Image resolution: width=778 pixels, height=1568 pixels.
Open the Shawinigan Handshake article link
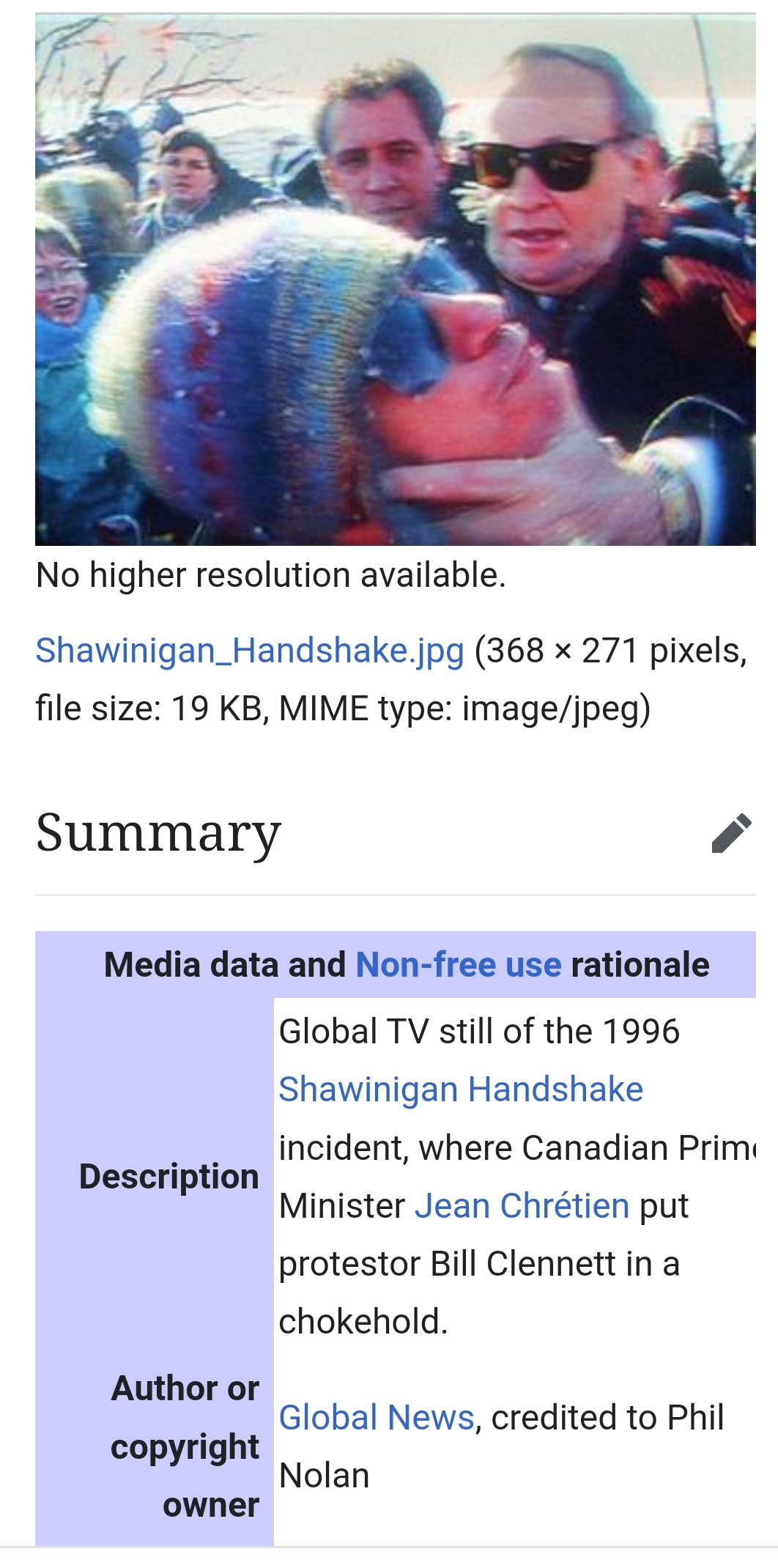(461, 1090)
